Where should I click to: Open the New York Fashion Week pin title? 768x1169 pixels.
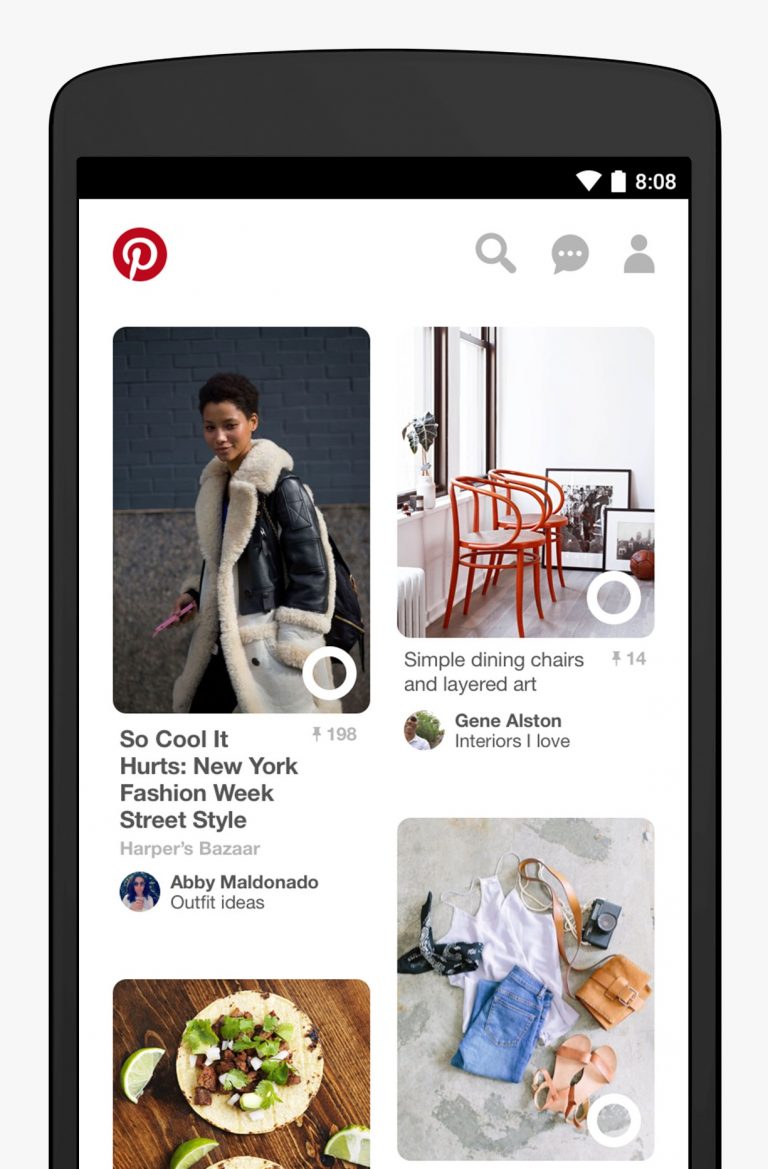tap(208, 780)
